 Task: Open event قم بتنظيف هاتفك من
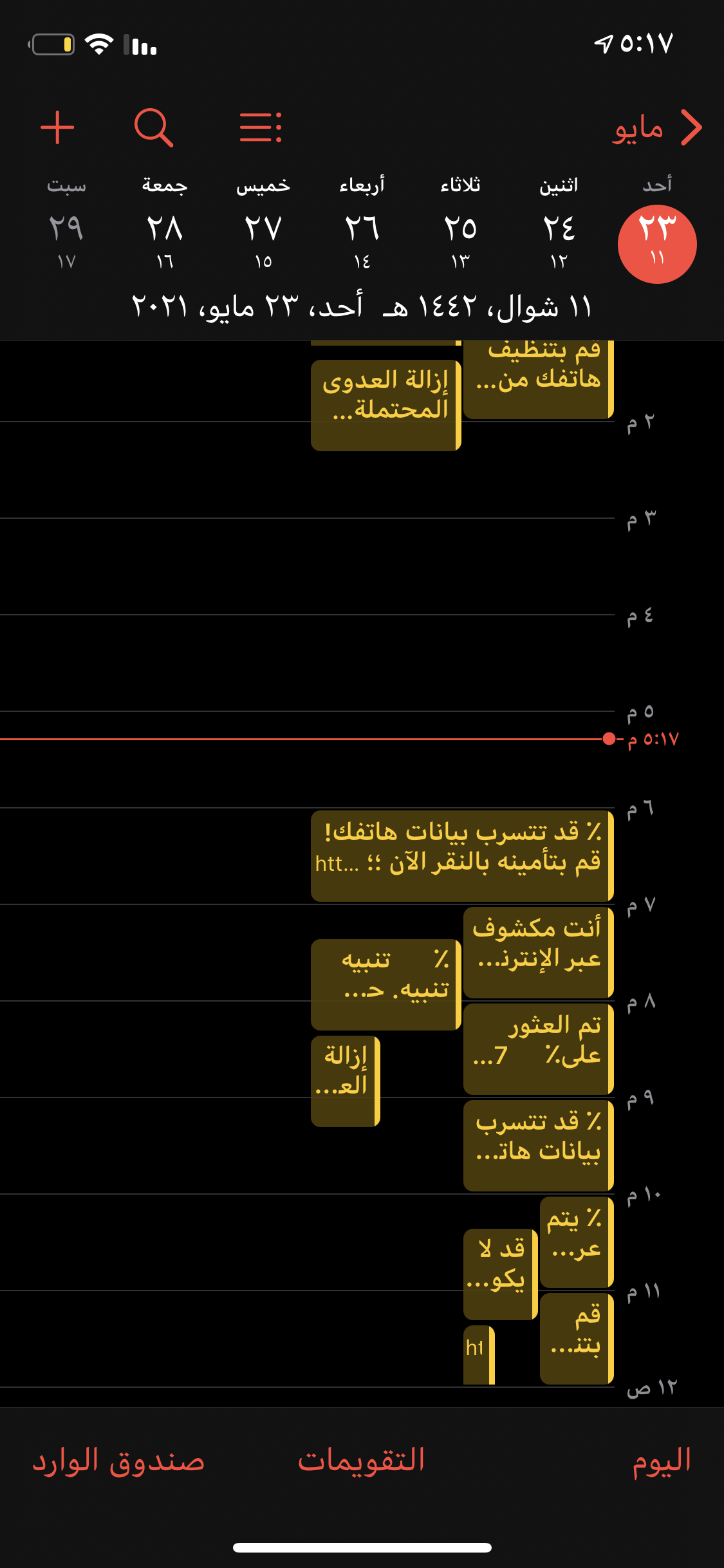coord(538,380)
